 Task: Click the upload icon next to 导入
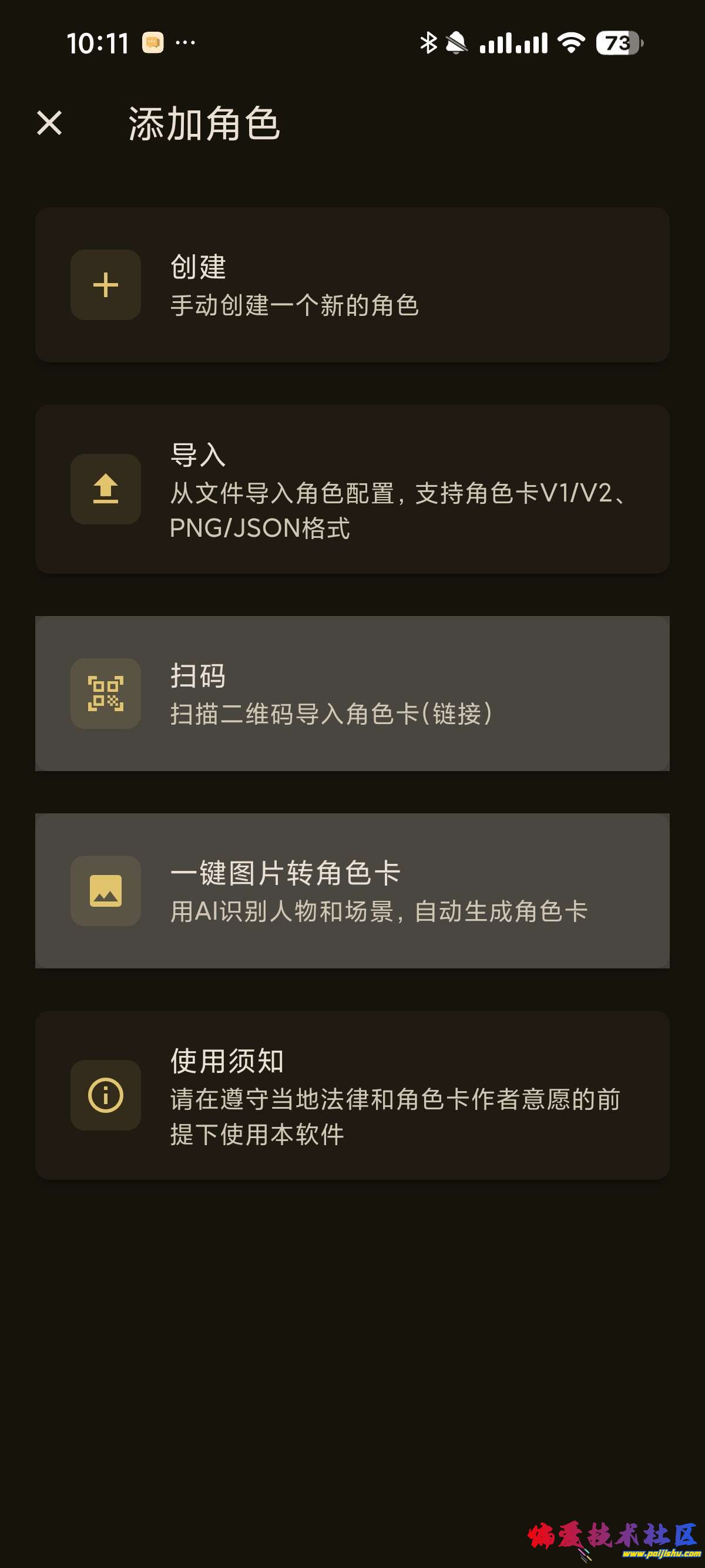pyautogui.click(x=105, y=490)
